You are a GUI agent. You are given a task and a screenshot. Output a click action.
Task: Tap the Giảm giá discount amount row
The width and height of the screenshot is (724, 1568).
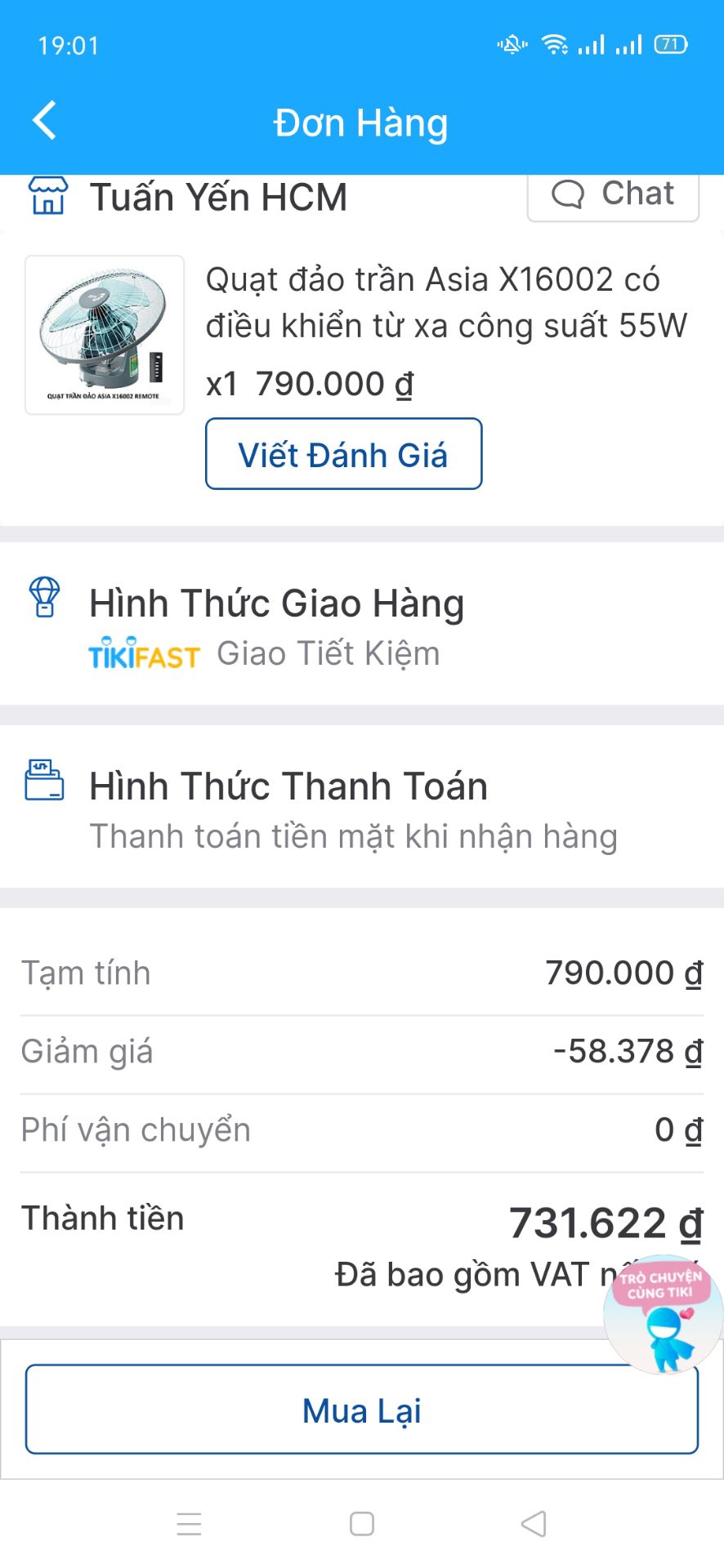point(362,1051)
